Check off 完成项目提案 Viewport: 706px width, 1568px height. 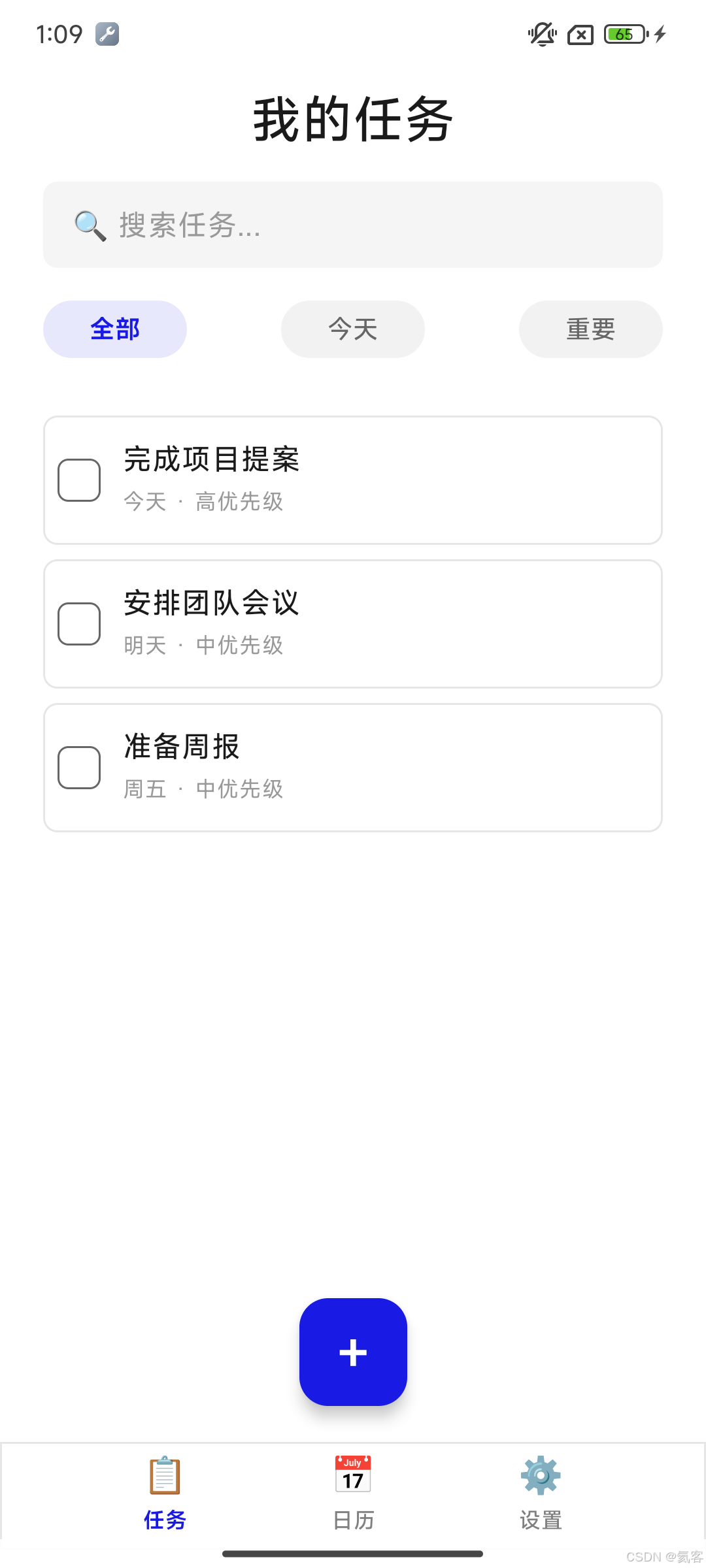pos(79,480)
